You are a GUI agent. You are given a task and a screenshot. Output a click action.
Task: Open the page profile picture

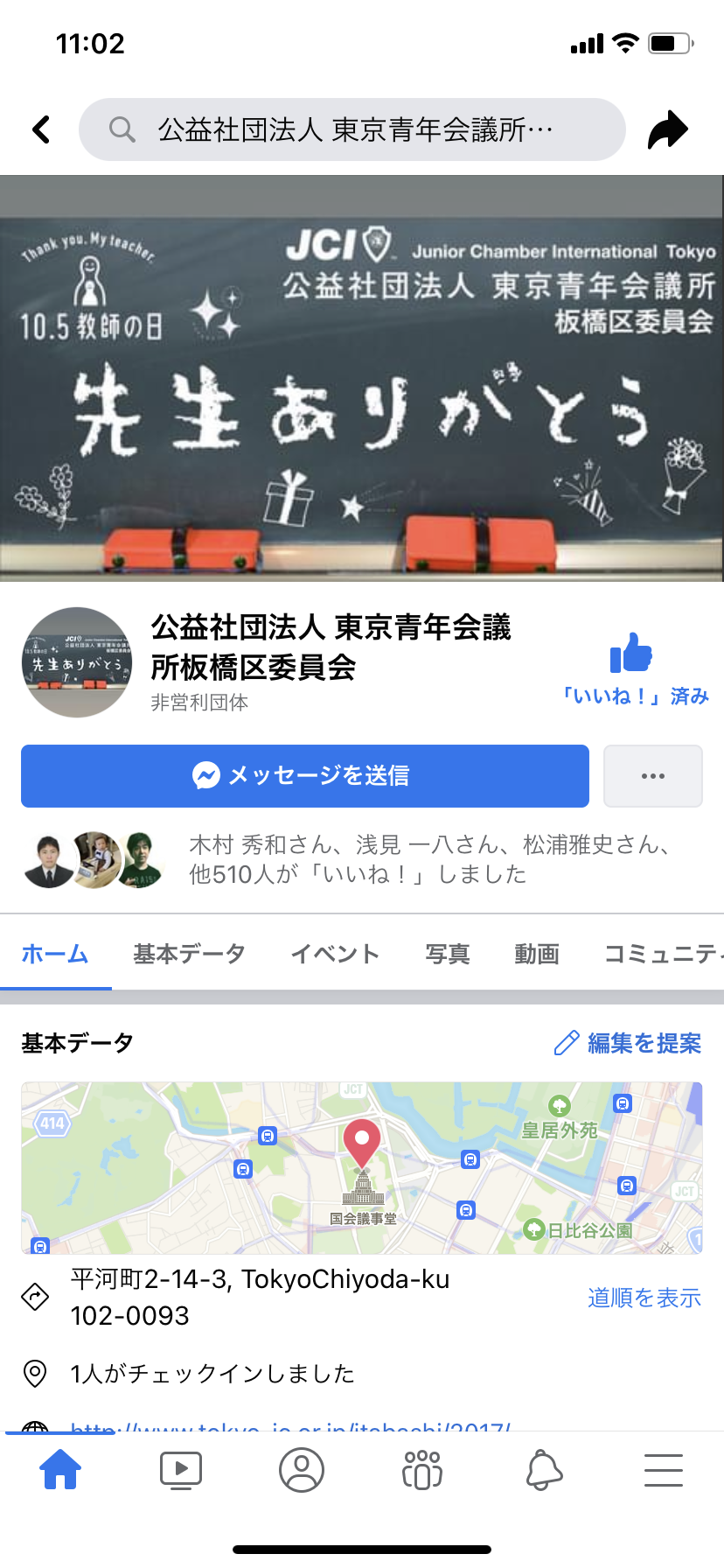[77, 662]
